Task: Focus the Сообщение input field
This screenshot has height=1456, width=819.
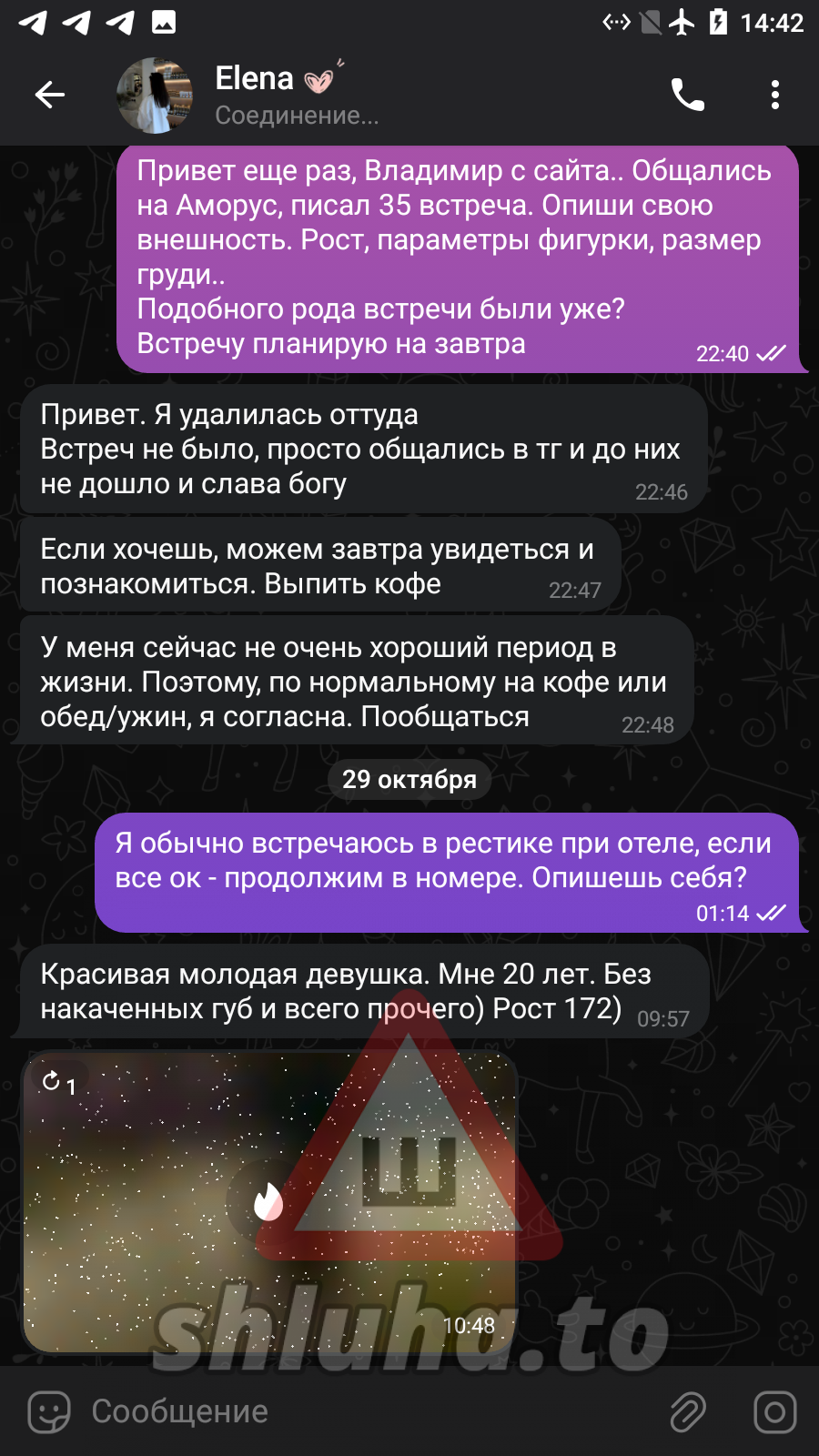Action: [364, 1412]
